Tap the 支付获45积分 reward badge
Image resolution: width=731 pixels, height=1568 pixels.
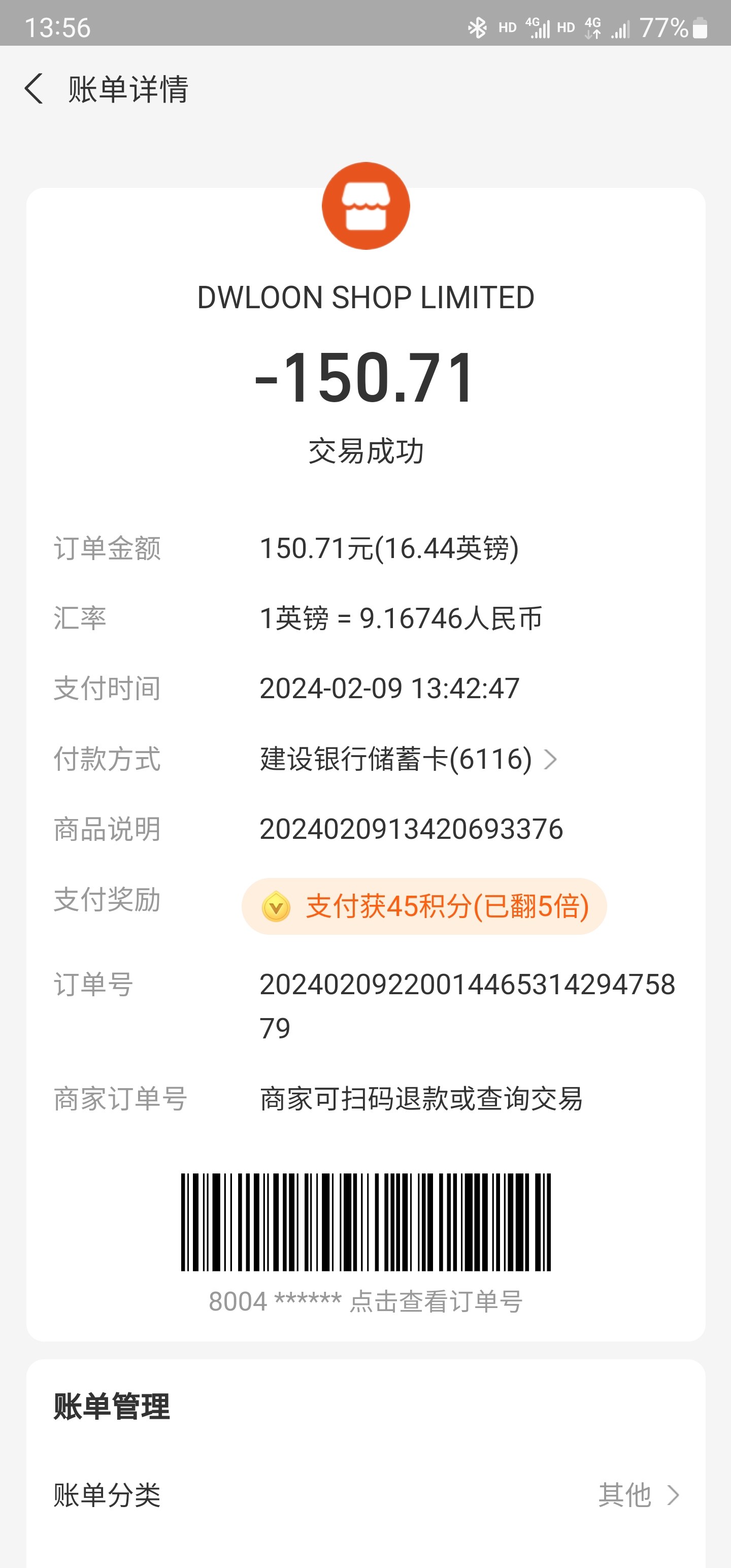(424, 906)
